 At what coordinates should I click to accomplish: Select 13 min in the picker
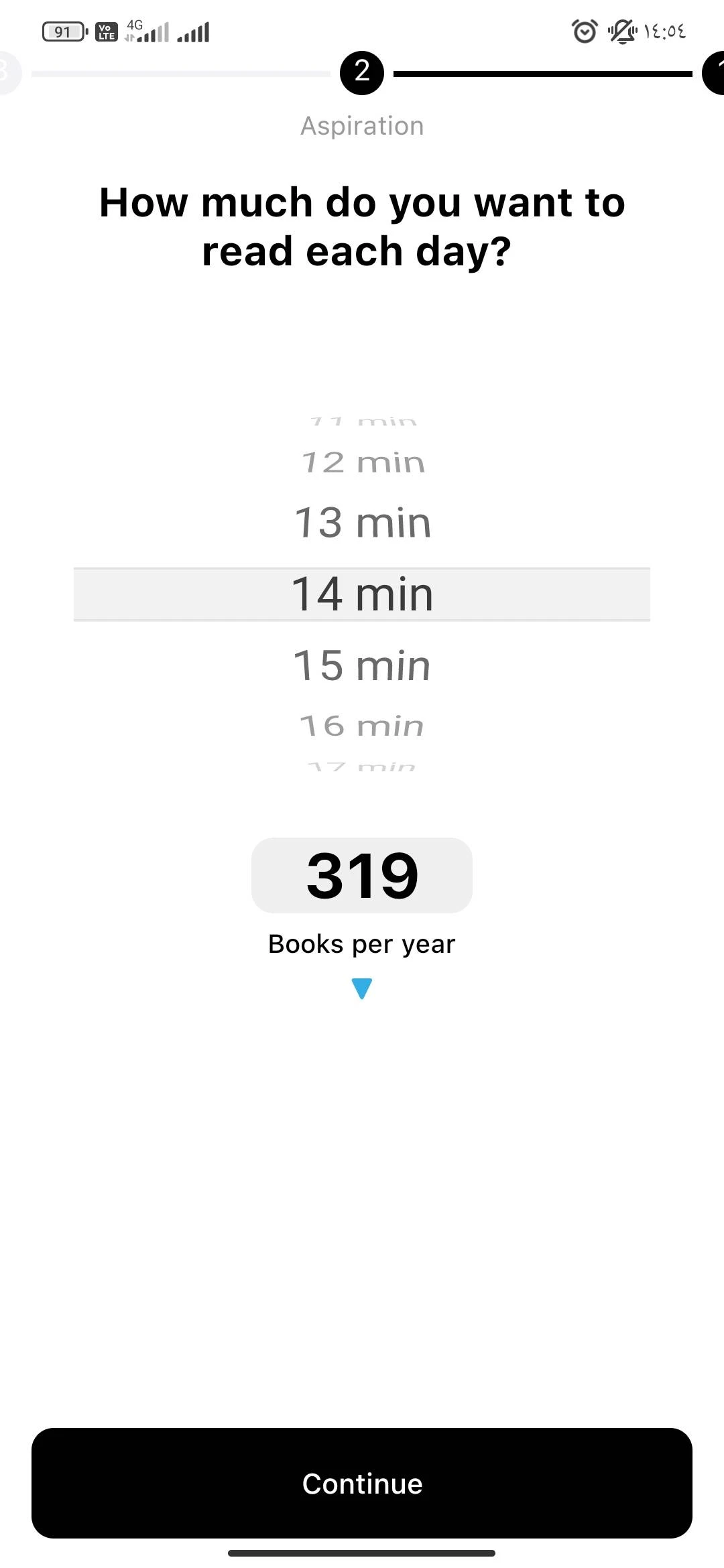coord(362,523)
